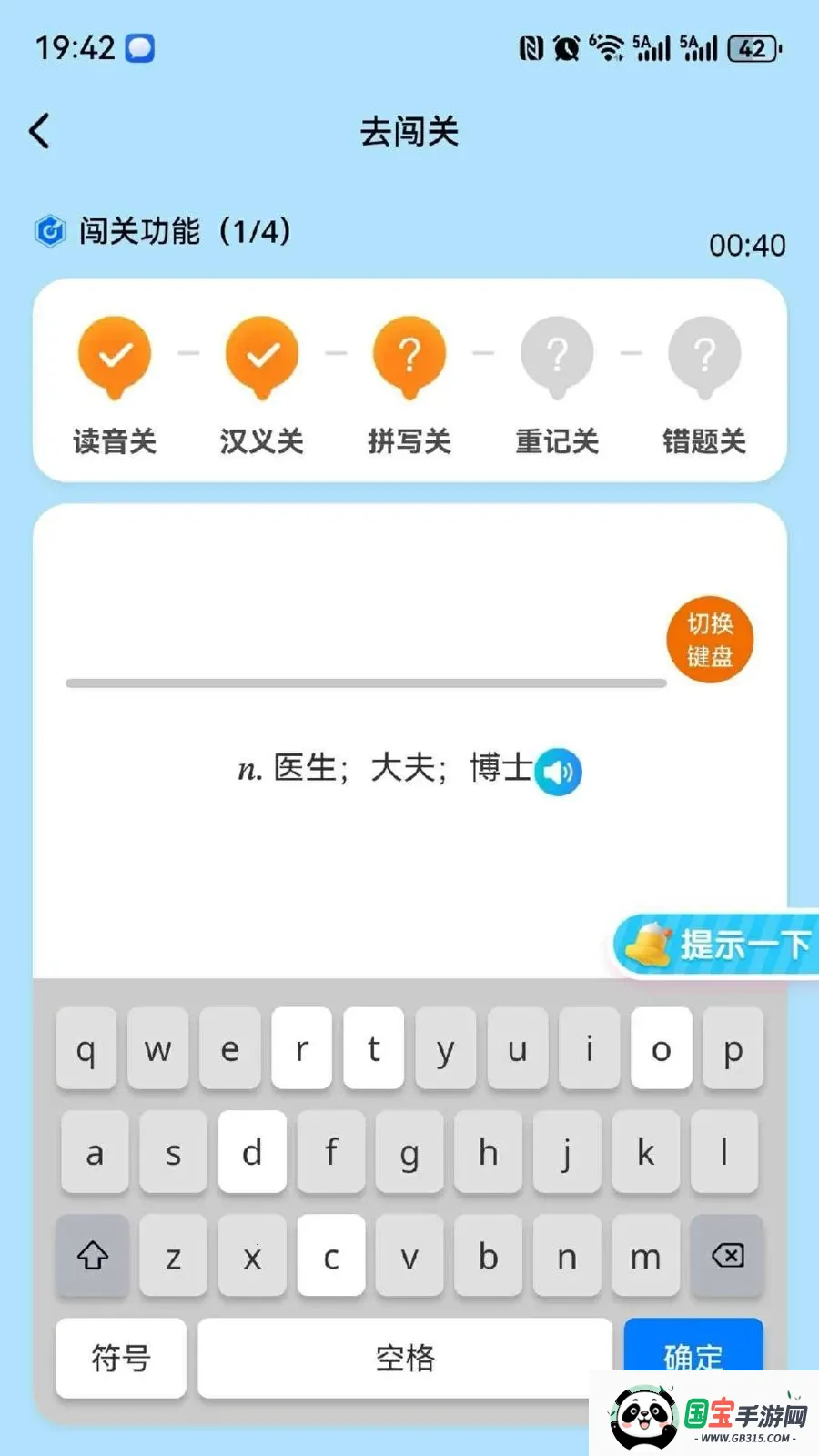Play the word pronunciation speaker
This screenshot has height=1456, width=819.
pyautogui.click(x=558, y=772)
